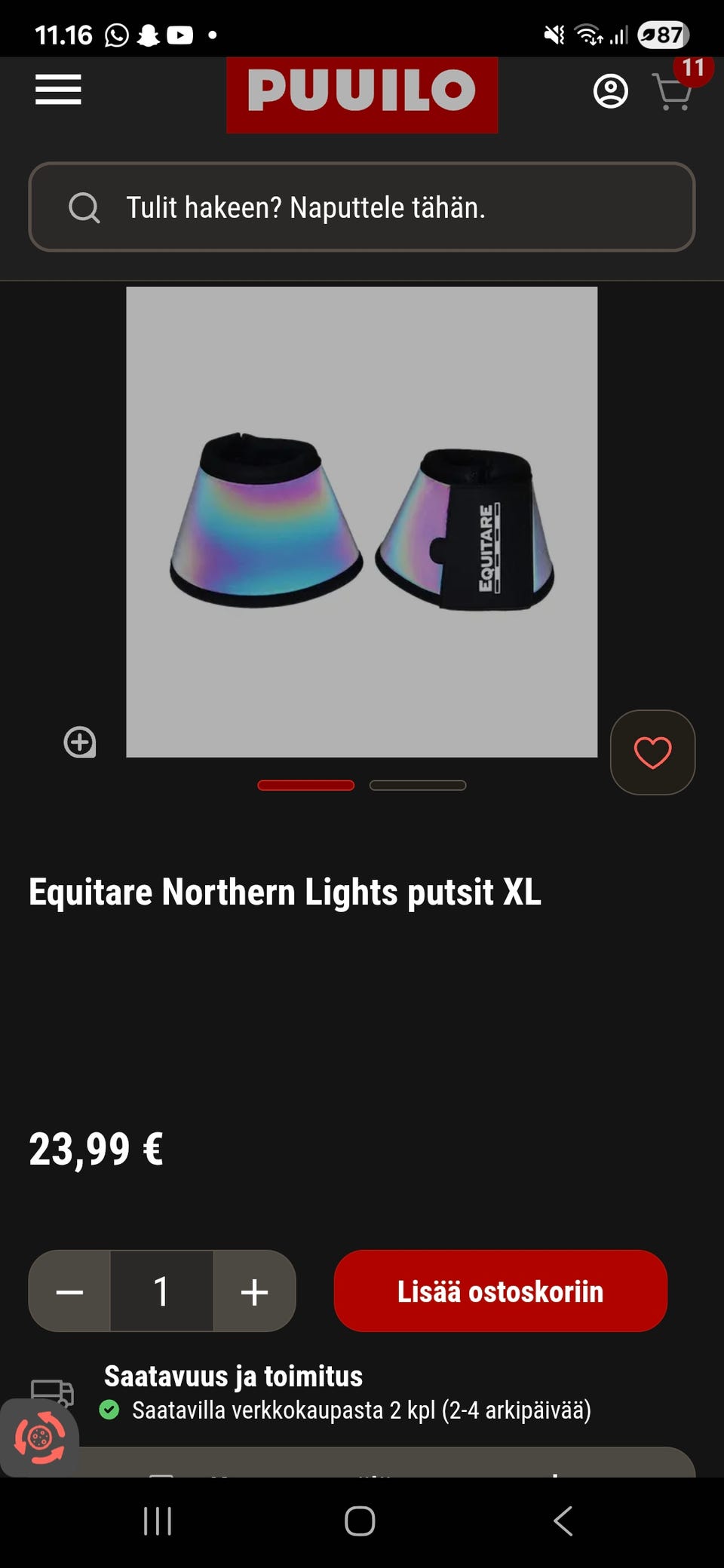The height and width of the screenshot is (1568, 724).
Task: Add product to favorites with heart
Action: (x=652, y=752)
